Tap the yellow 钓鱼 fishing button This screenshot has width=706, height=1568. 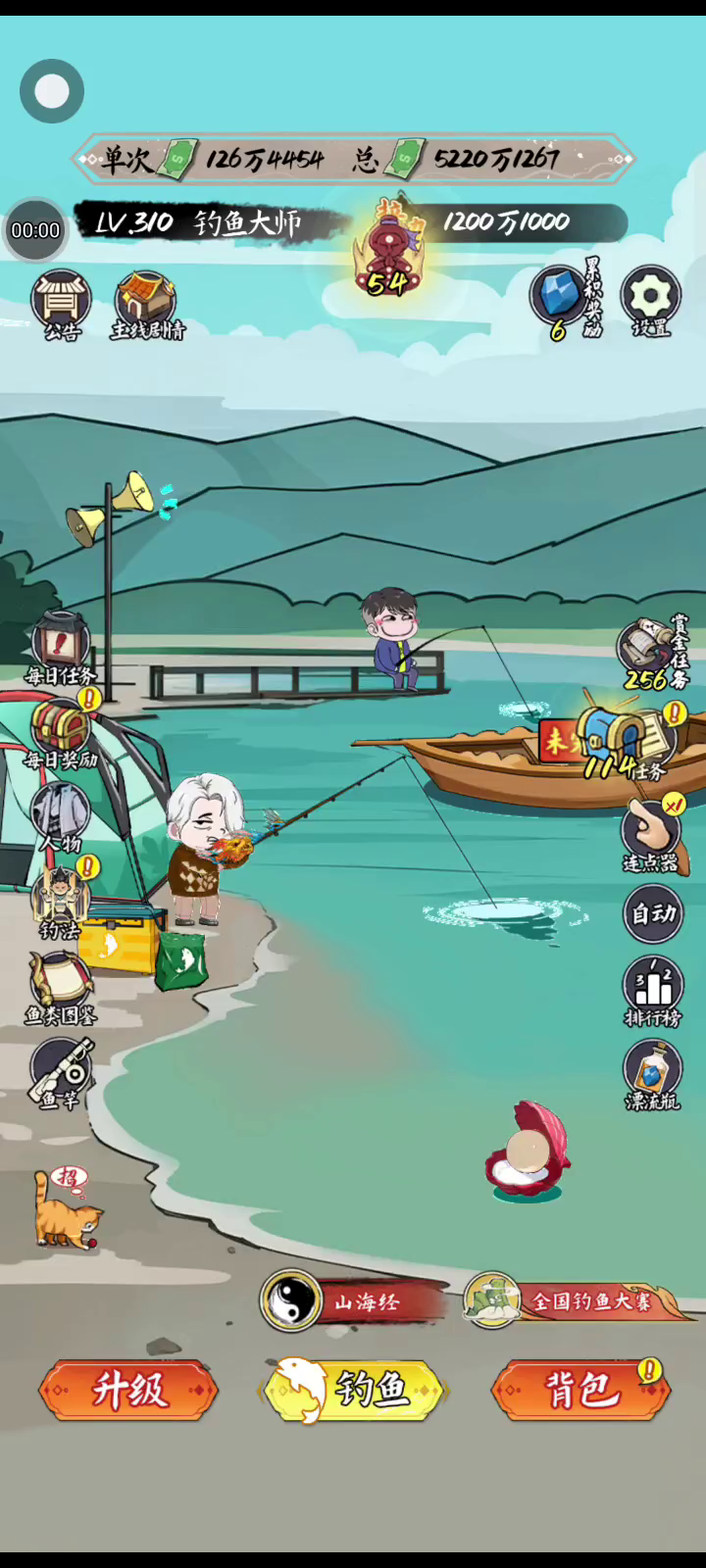pos(355,1390)
